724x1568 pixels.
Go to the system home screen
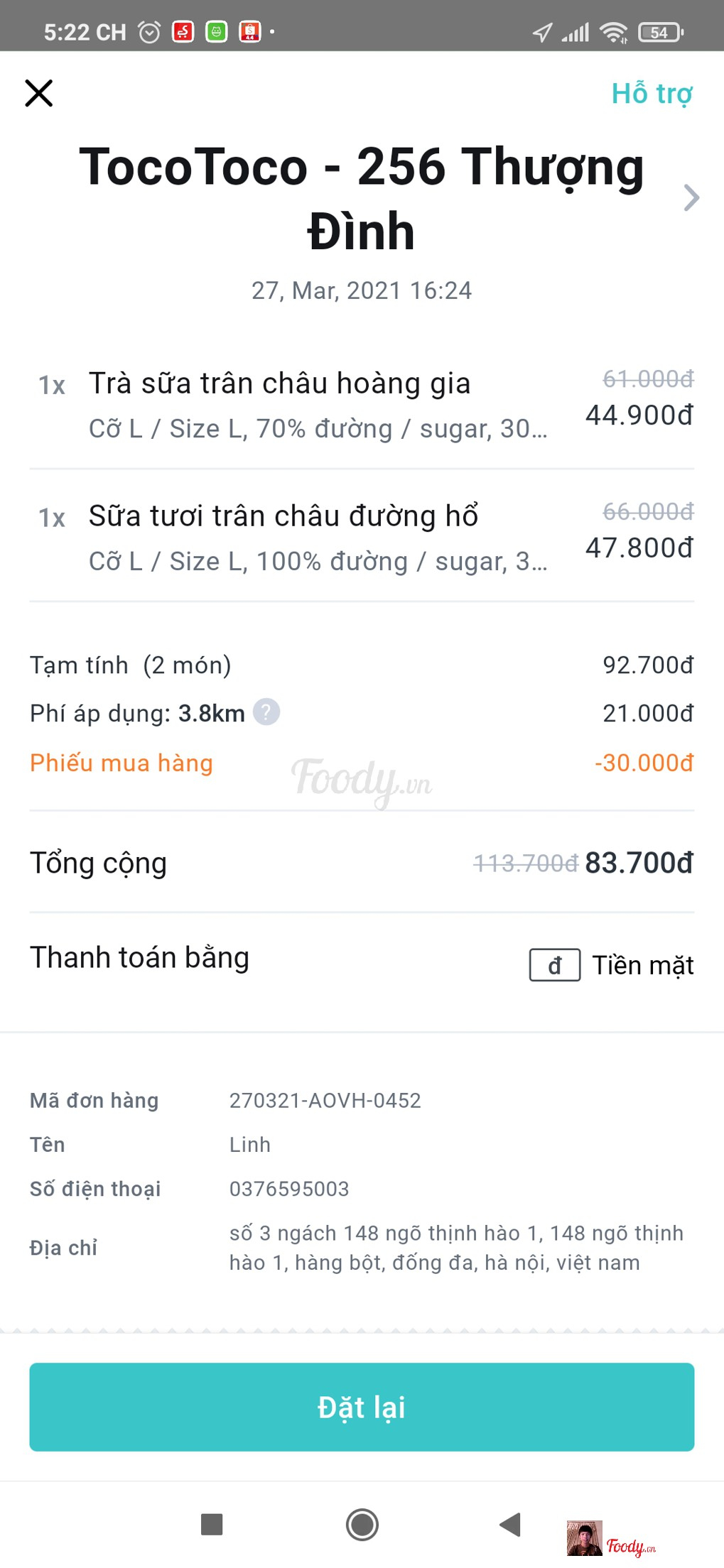tap(362, 1524)
